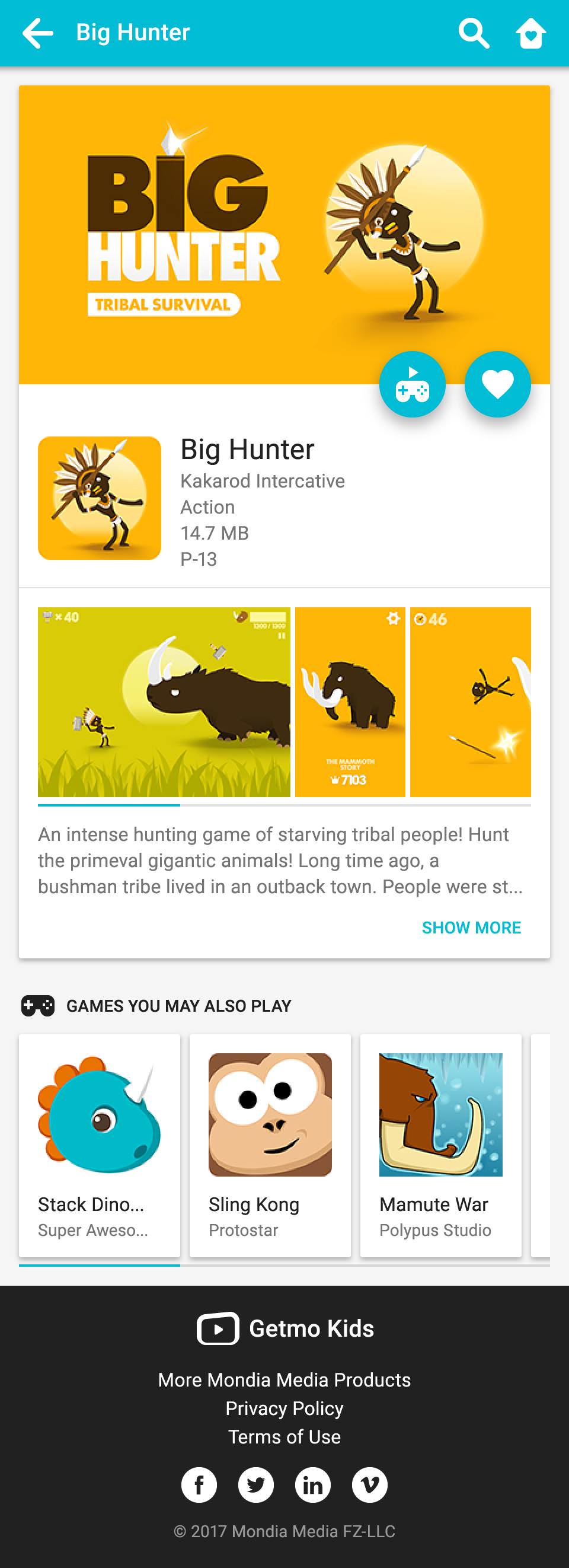The width and height of the screenshot is (569, 1568).
Task: Open the search icon
Action: pos(474,33)
